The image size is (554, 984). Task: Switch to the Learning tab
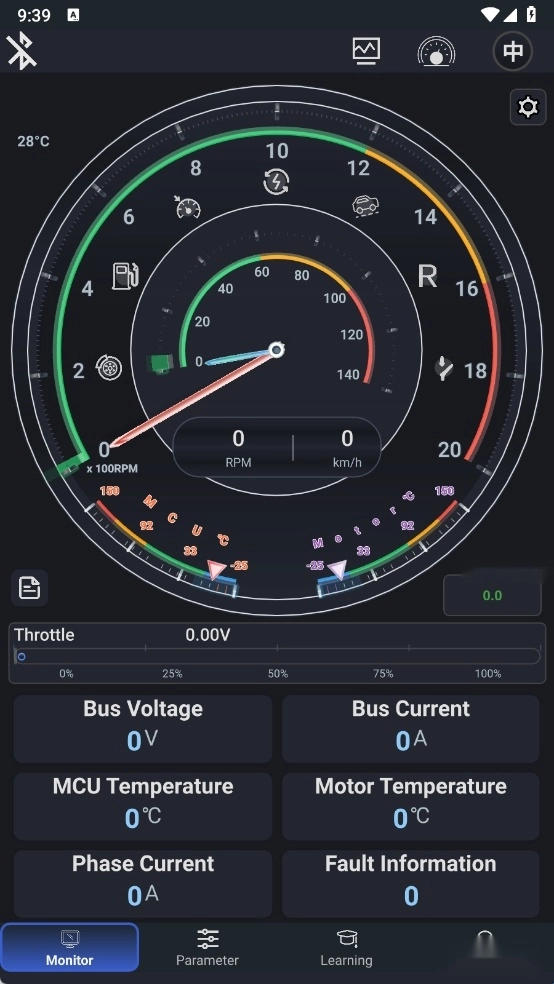(346, 948)
